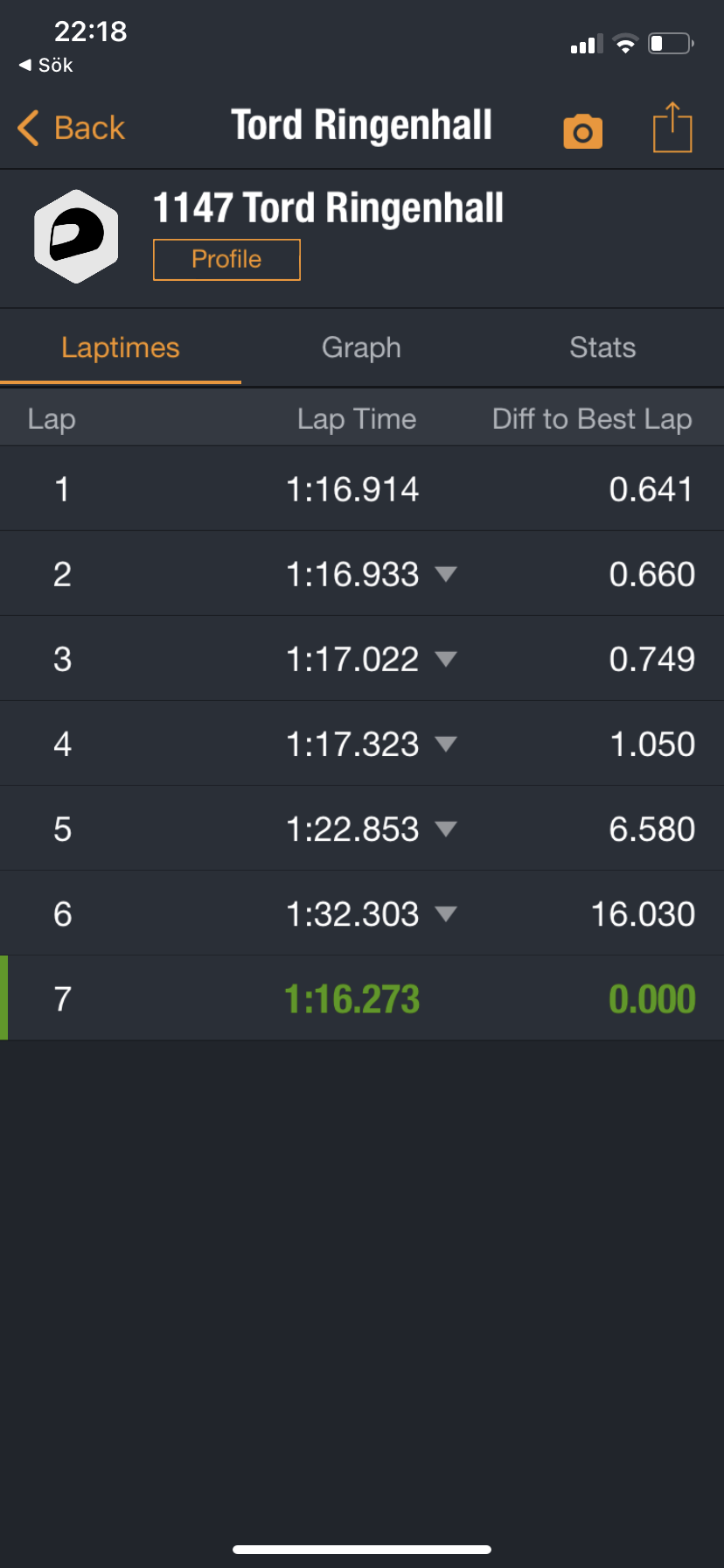
Task: Switch to the Graph tab
Action: point(361,347)
